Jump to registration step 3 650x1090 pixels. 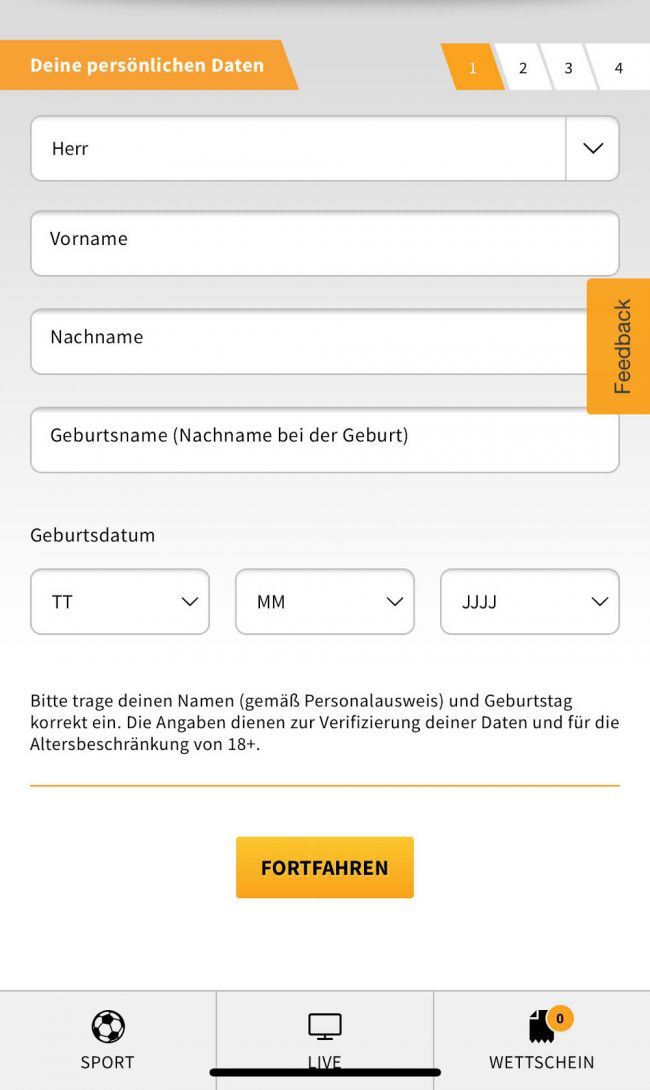click(568, 68)
